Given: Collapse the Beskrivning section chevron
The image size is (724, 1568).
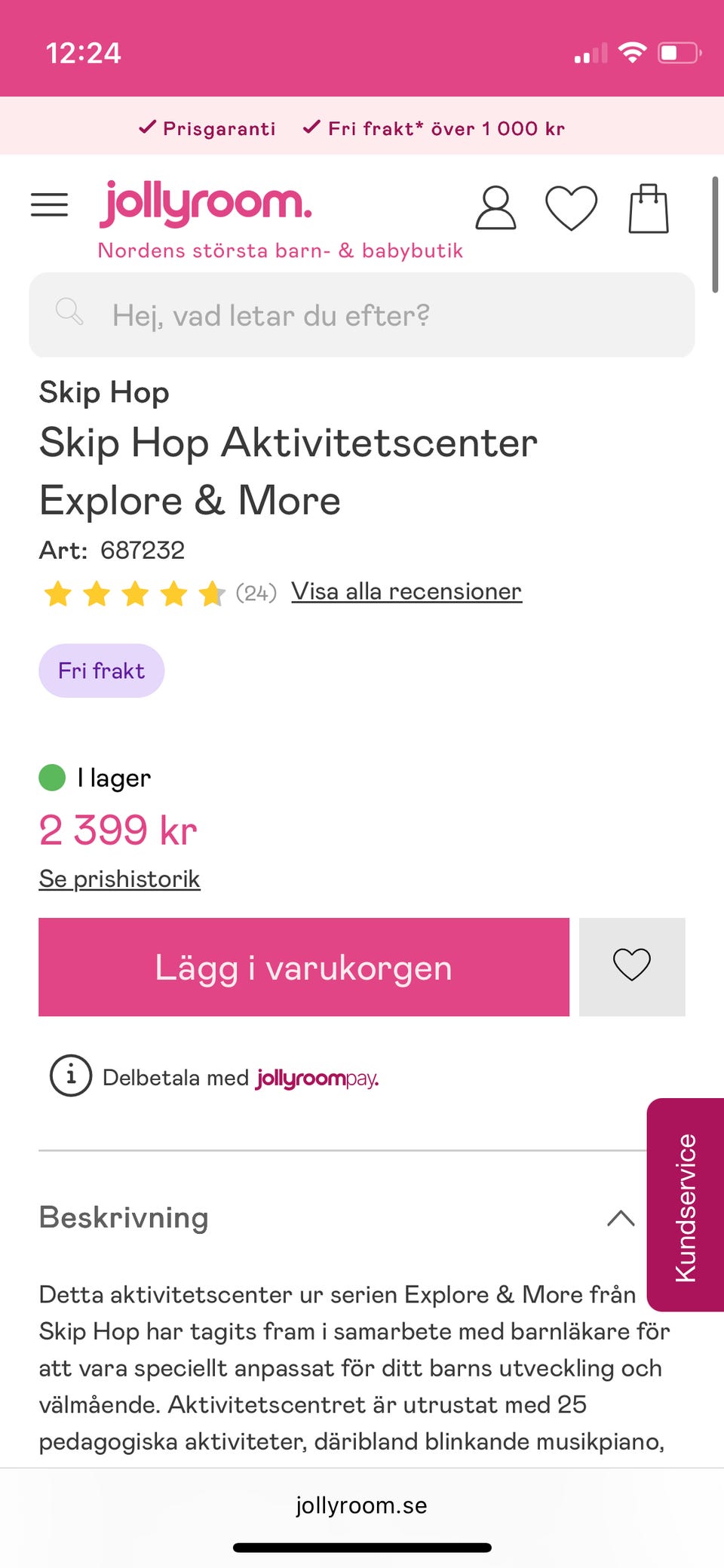Looking at the screenshot, I should [x=620, y=1217].
